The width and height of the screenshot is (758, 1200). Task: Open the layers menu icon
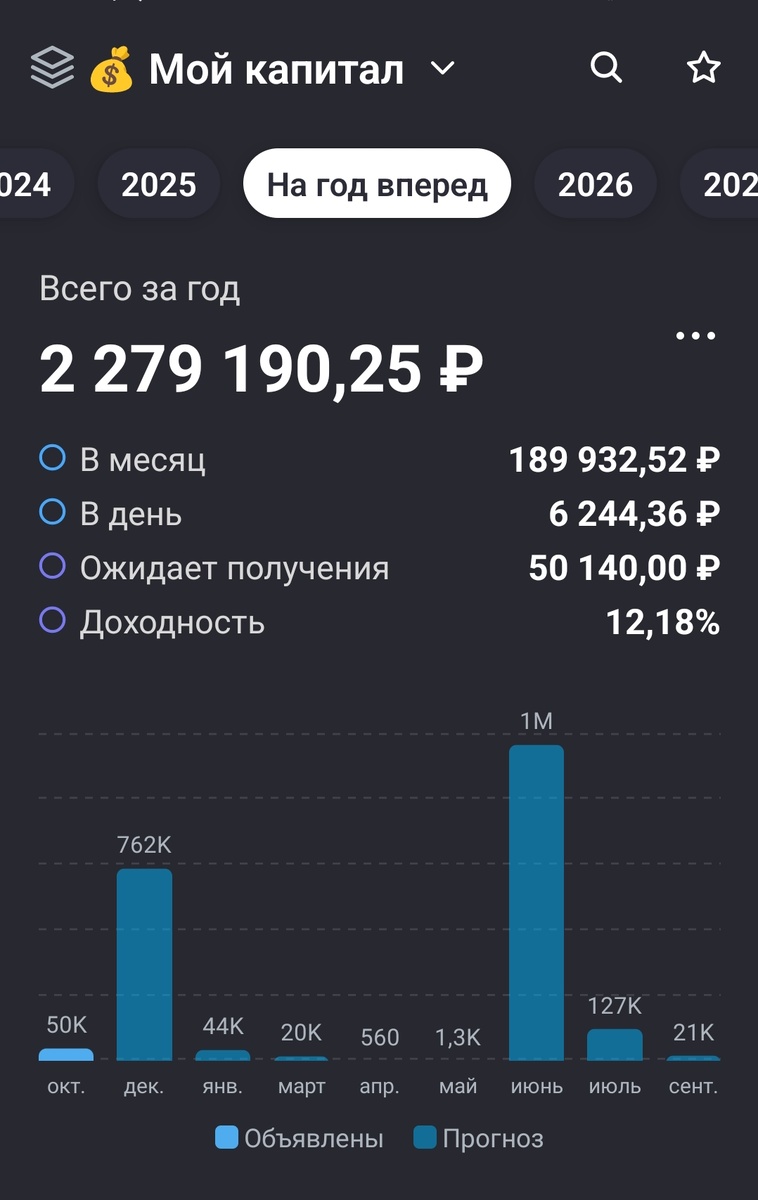52,67
